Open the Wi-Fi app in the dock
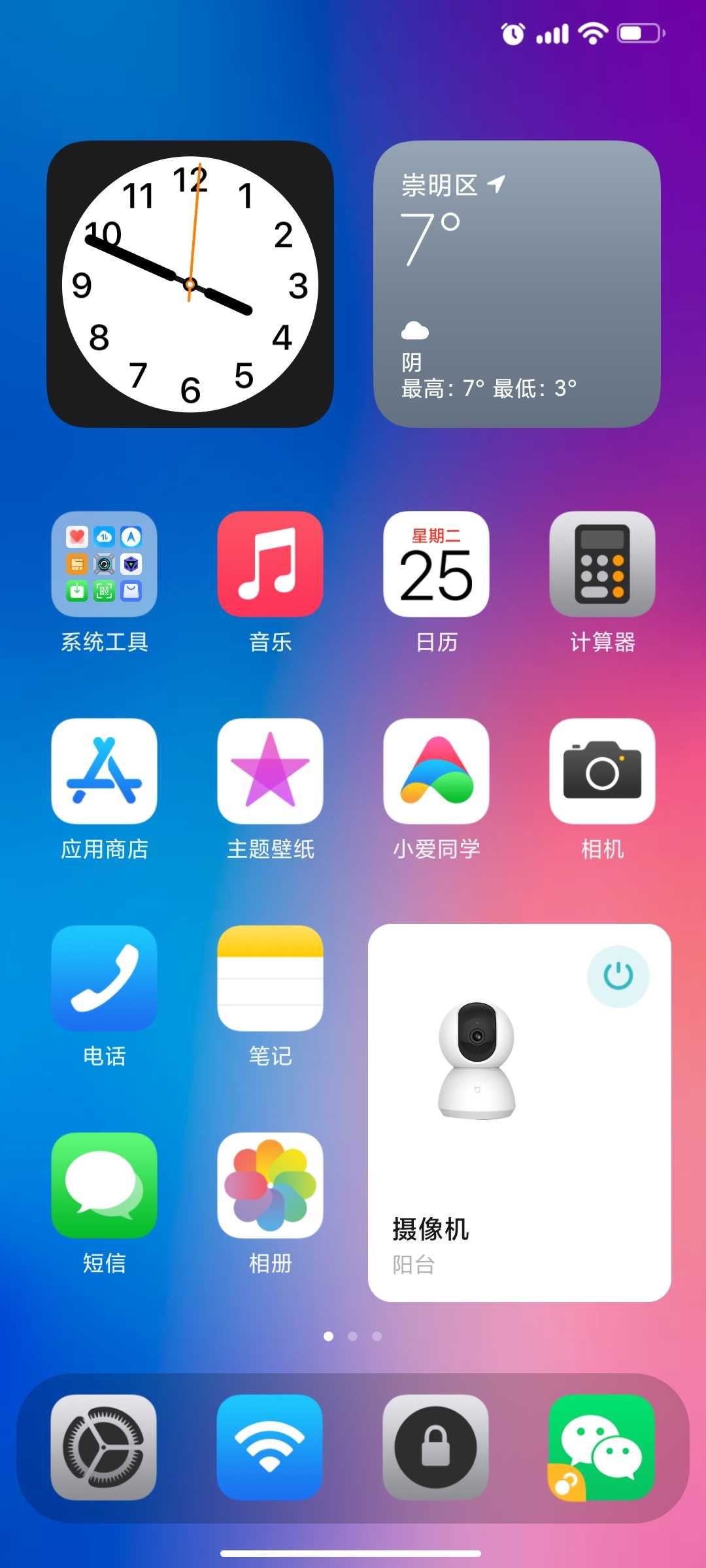The height and width of the screenshot is (1568, 706). (x=269, y=1447)
